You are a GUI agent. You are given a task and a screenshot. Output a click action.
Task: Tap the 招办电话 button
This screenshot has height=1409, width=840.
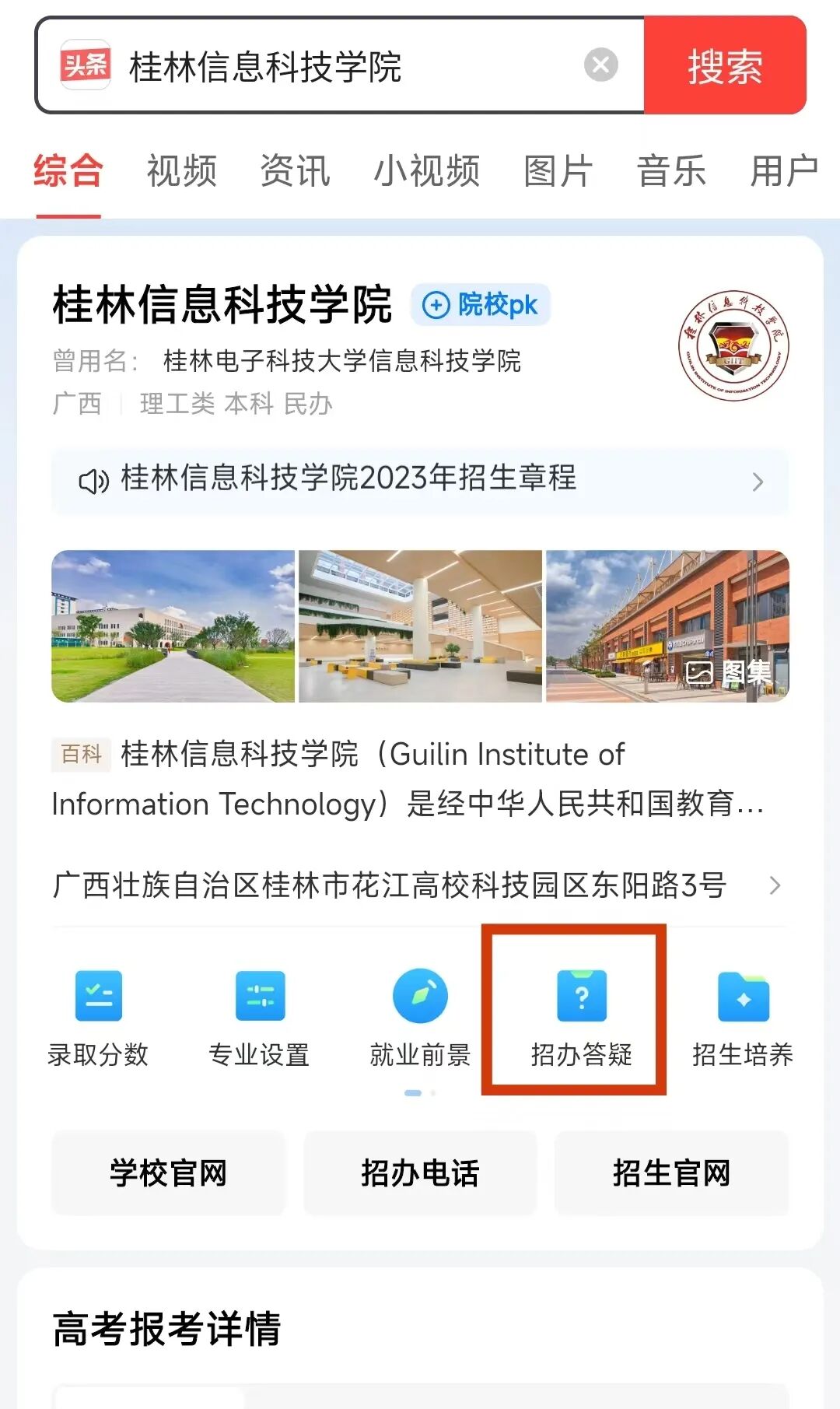420,1173
